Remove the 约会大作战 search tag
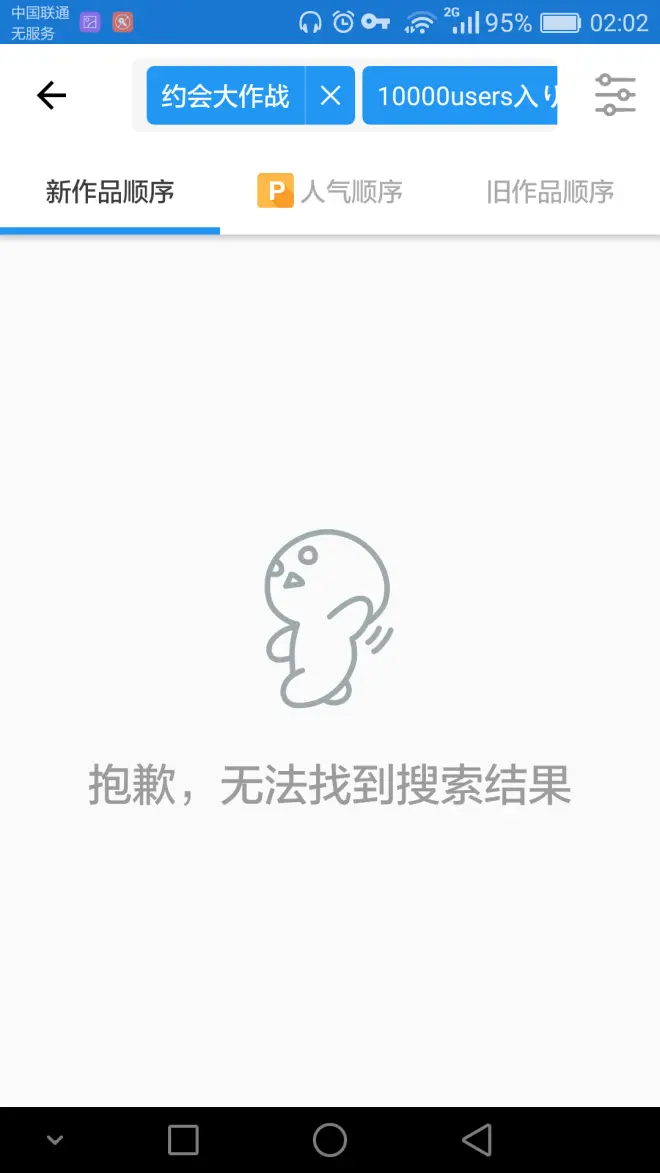The height and width of the screenshot is (1173, 660). [330, 95]
